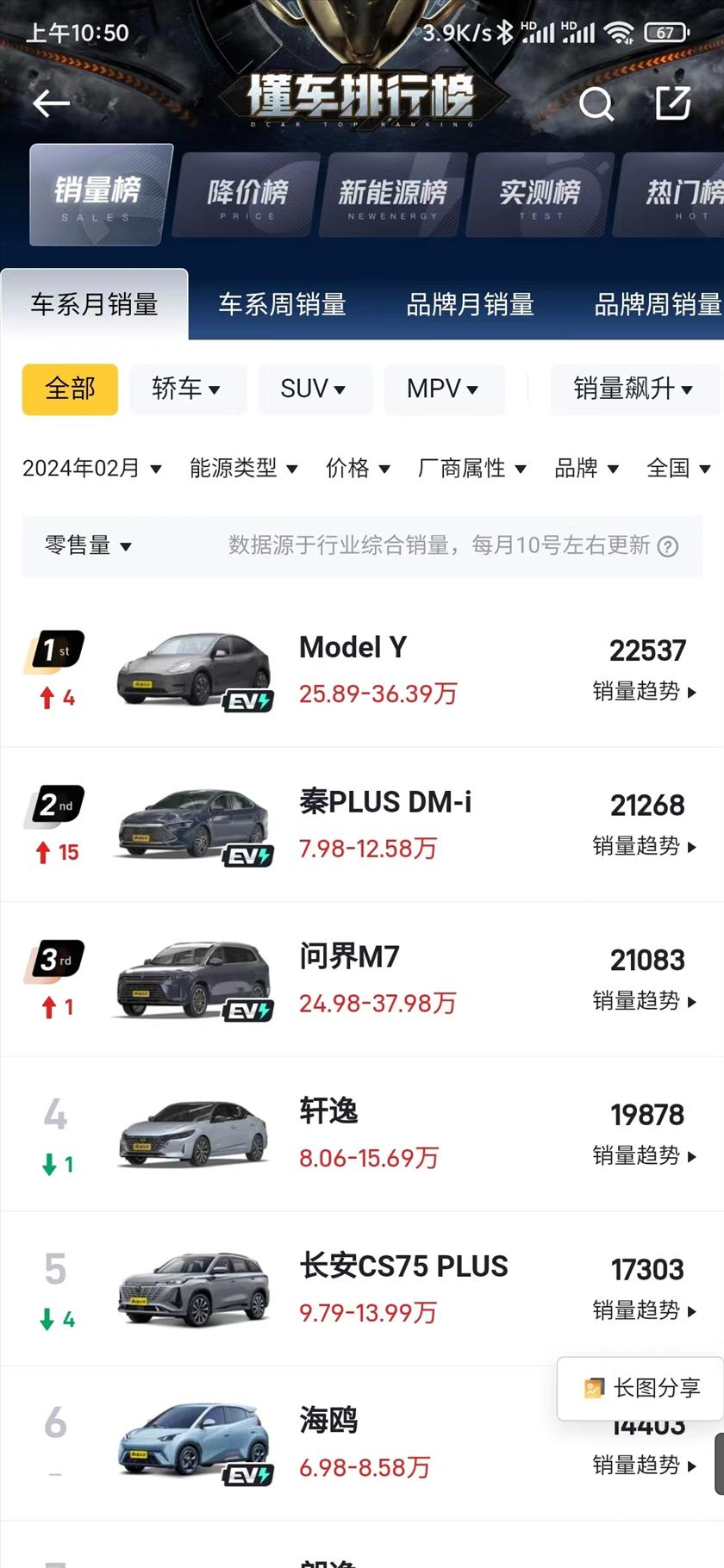
Task: Open the Model Y ranking entry
Action: pyautogui.click(x=362, y=670)
